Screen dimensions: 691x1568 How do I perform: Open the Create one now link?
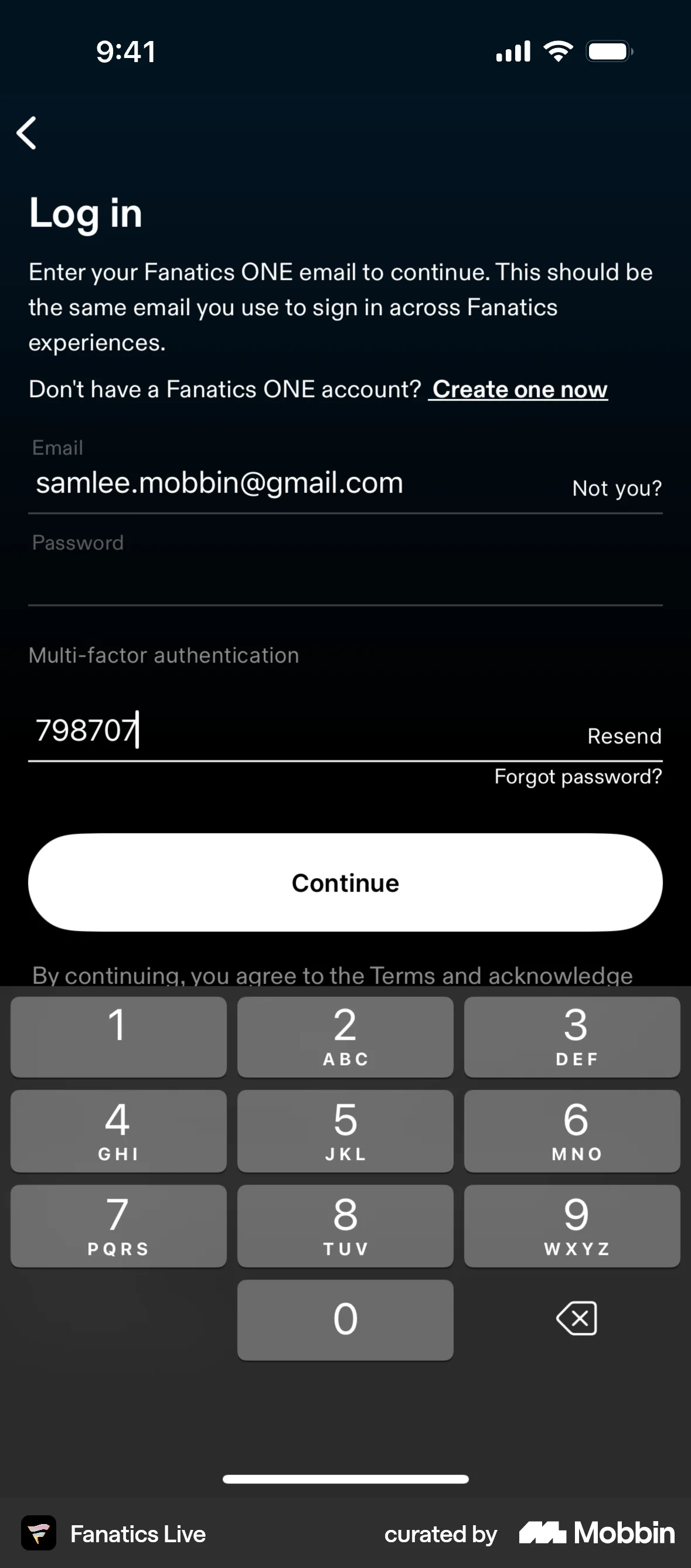pyautogui.click(x=518, y=389)
